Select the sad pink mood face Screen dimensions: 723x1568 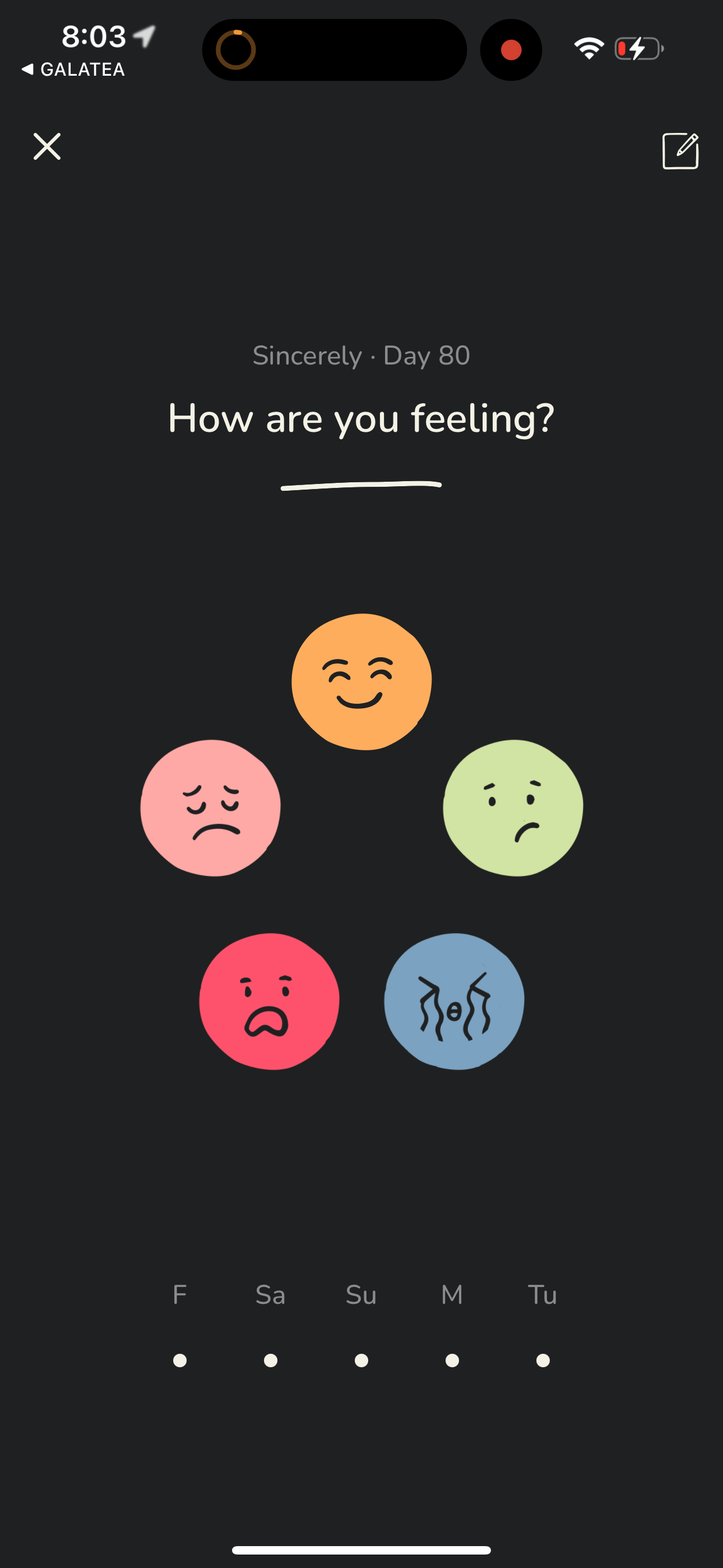(x=211, y=807)
